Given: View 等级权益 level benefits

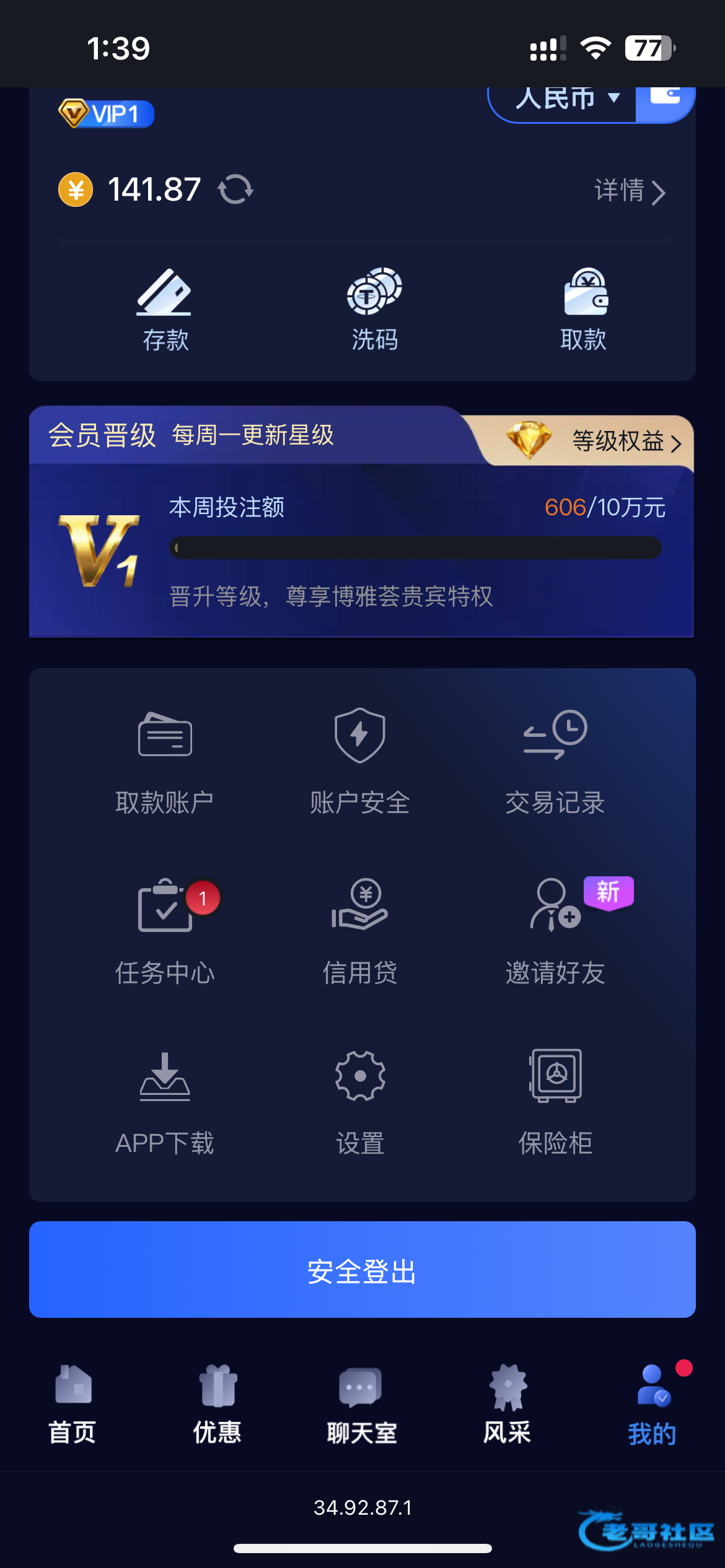Looking at the screenshot, I should [x=626, y=442].
